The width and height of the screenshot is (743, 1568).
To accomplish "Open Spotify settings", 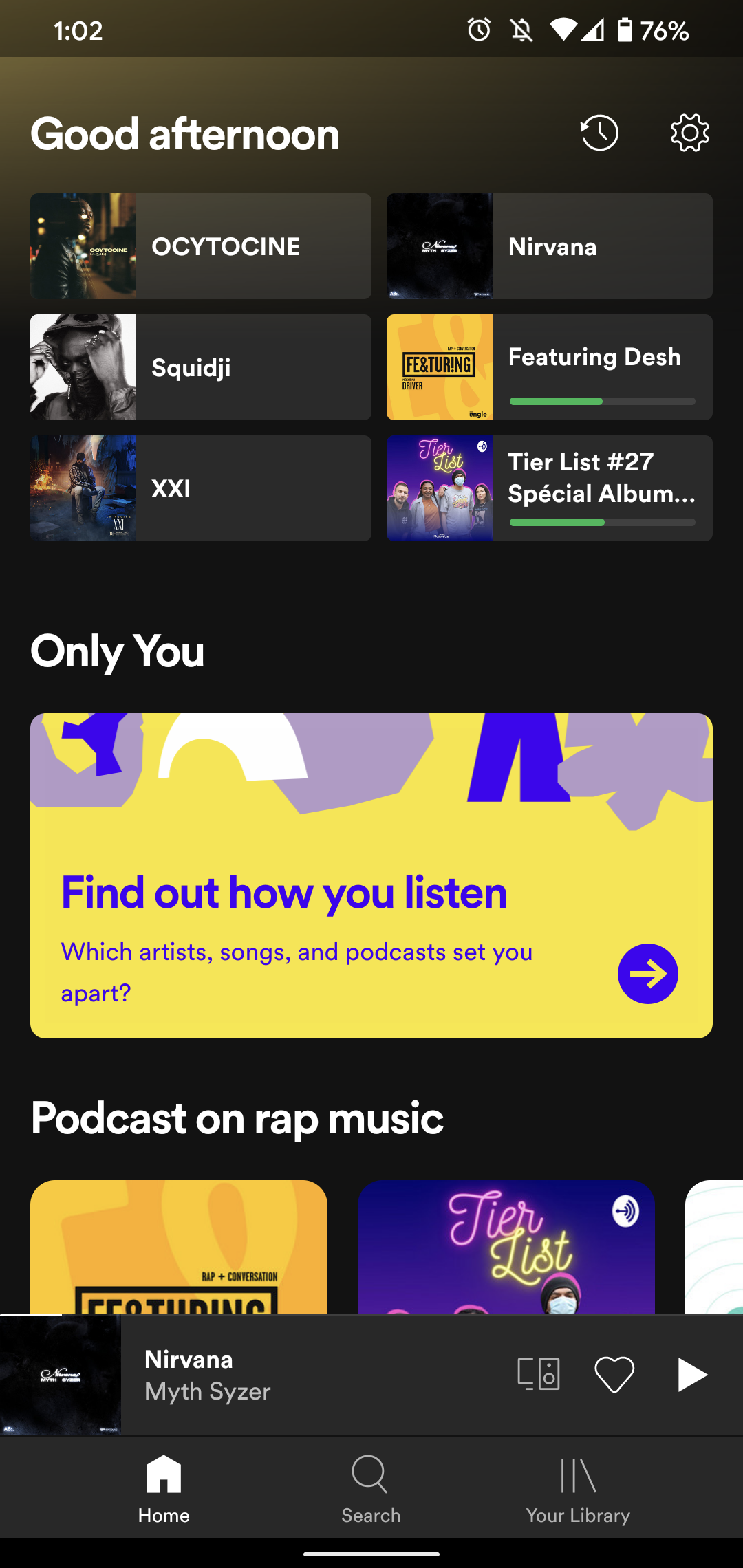I will tap(689, 133).
